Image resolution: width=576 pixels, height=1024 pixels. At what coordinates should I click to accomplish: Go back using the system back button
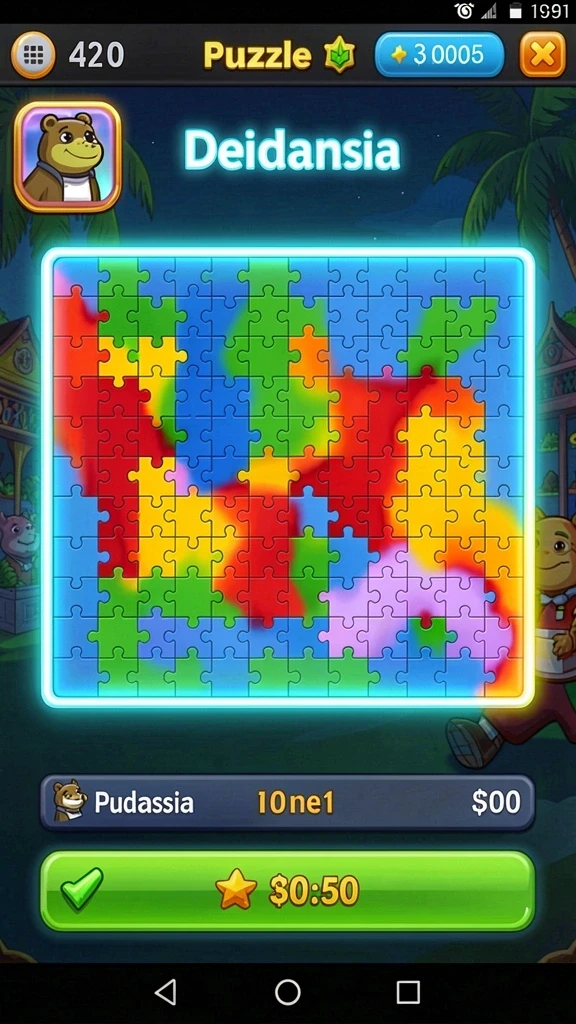coord(166,992)
